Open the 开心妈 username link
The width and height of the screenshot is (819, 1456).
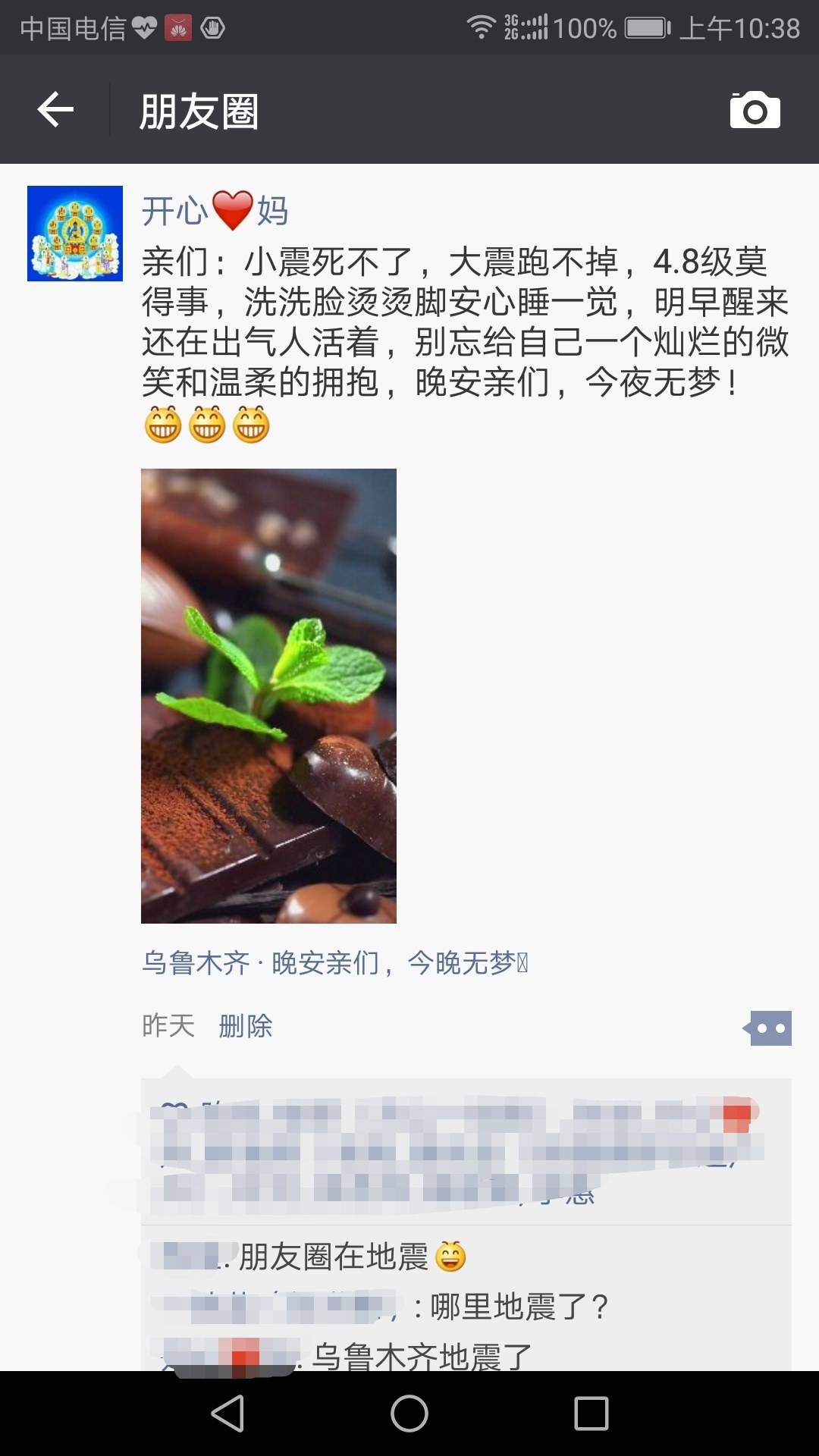(x=215, y=211)
